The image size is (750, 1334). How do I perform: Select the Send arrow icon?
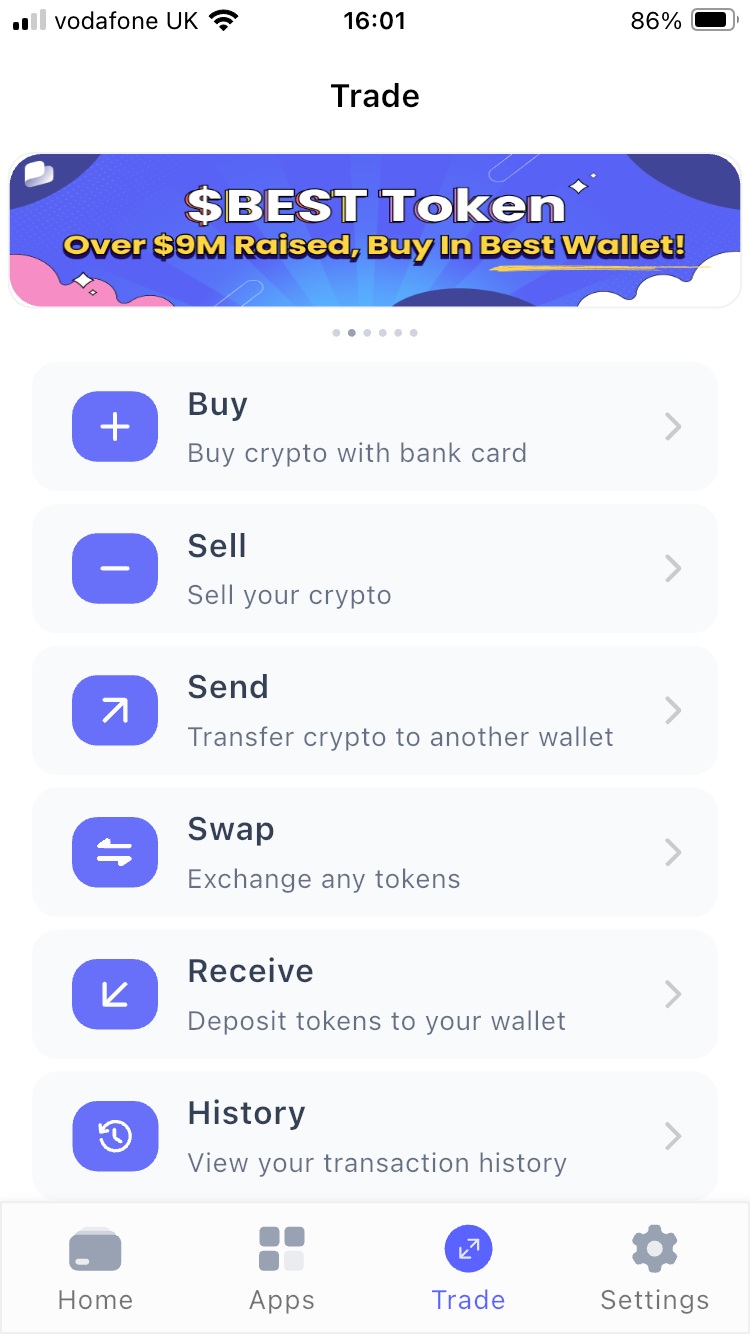click(x=115, y=711)
